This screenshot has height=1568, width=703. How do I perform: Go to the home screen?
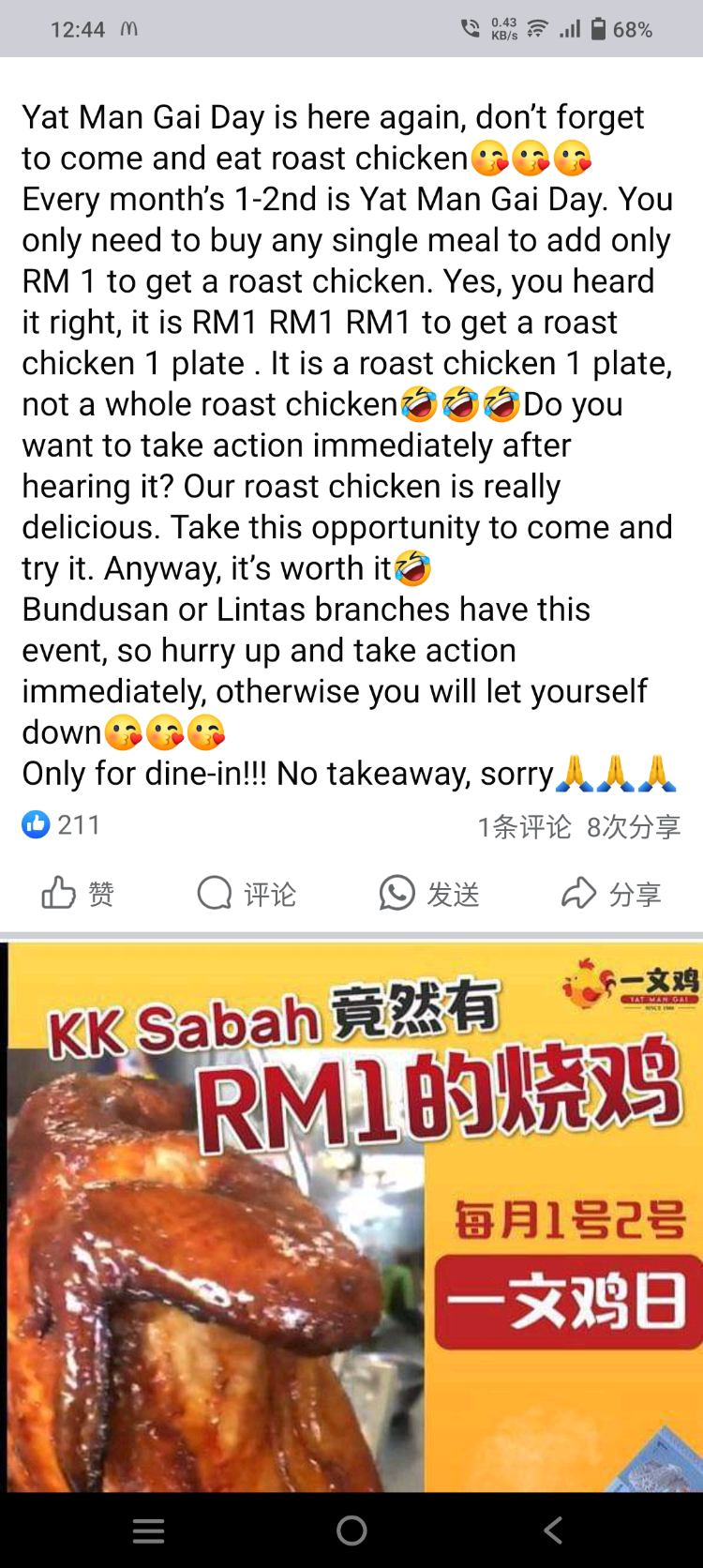(351, 1530)
